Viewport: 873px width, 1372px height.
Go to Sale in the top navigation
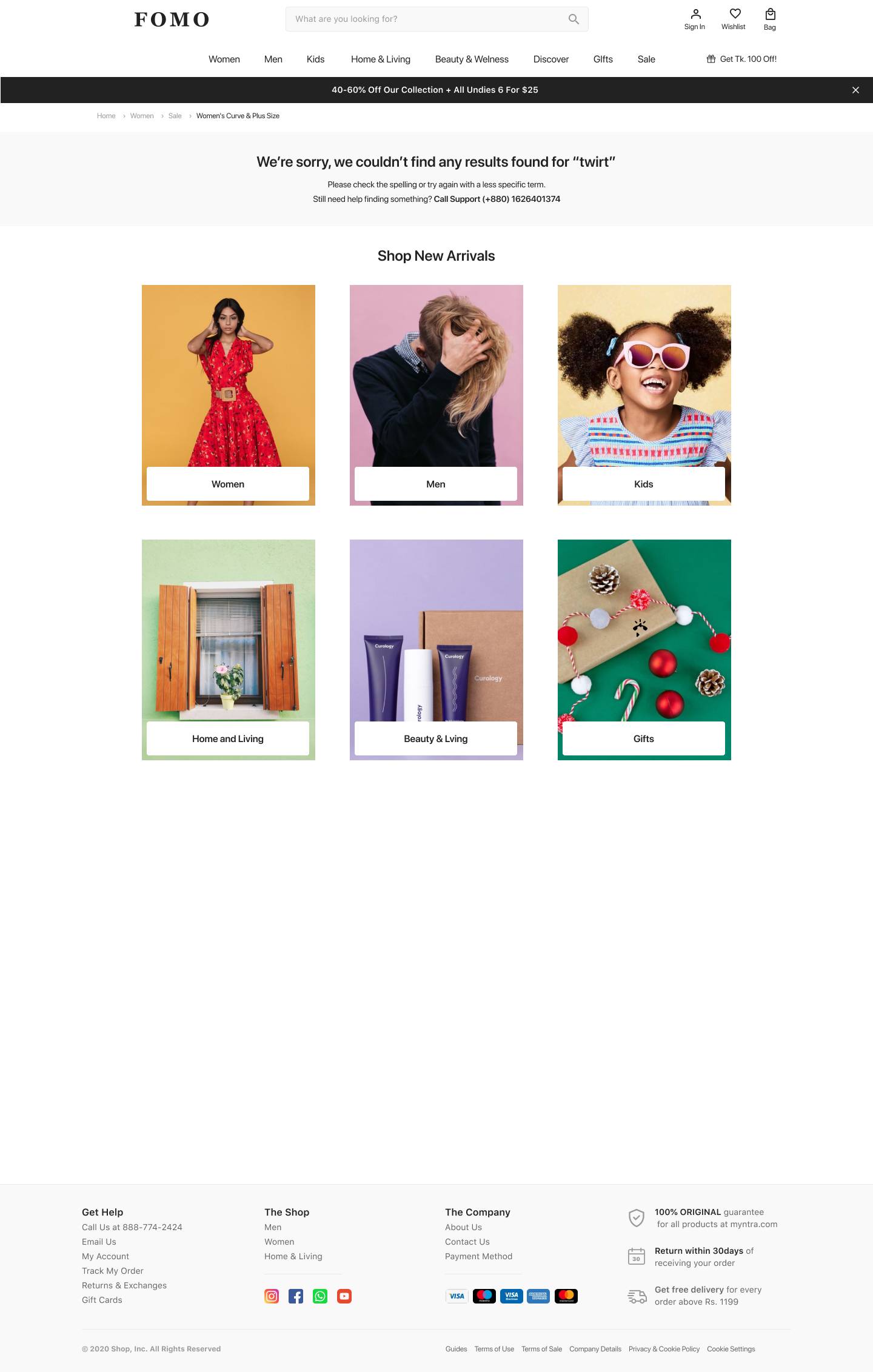pyautogui.click(x=646, y=59)
